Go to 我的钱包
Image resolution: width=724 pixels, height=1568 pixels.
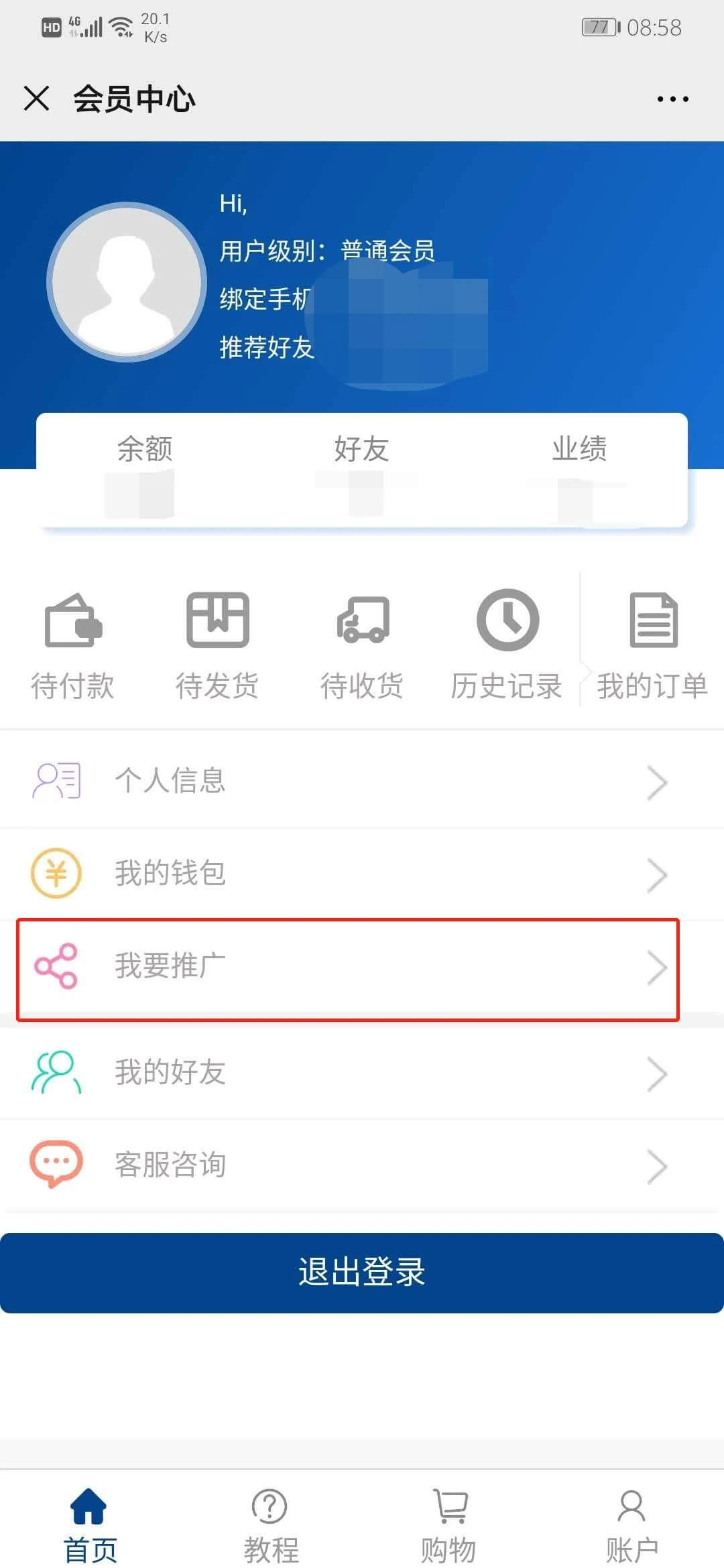tap(362, 874)
